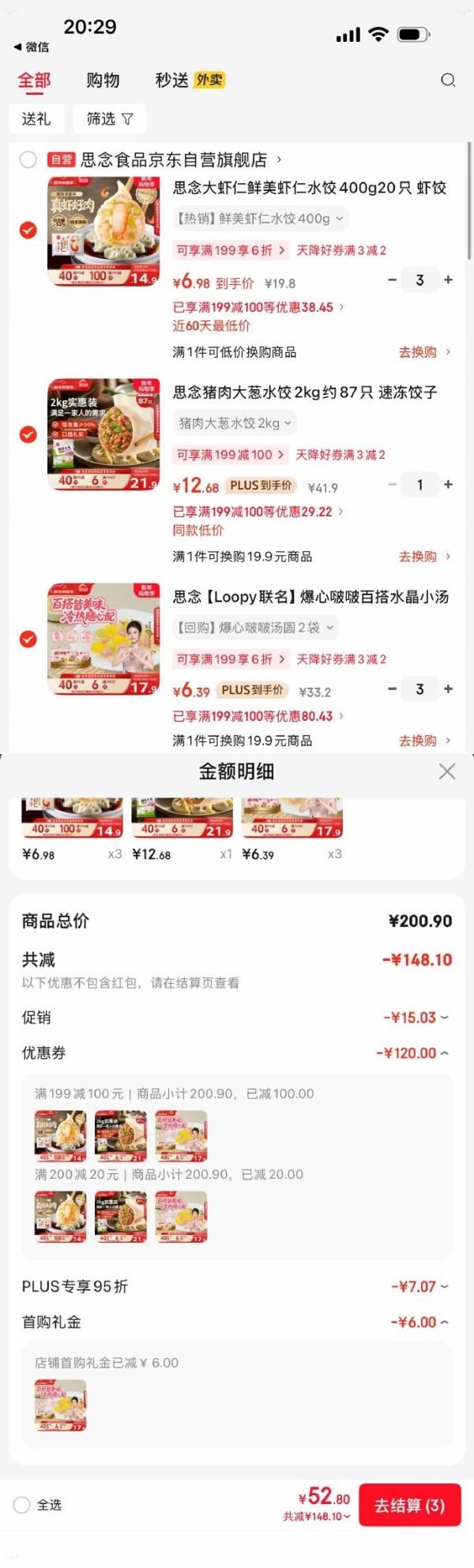Switch to the 购物 tab
This screenshot has width=474, height=1568.
click(x=103, y=80)
